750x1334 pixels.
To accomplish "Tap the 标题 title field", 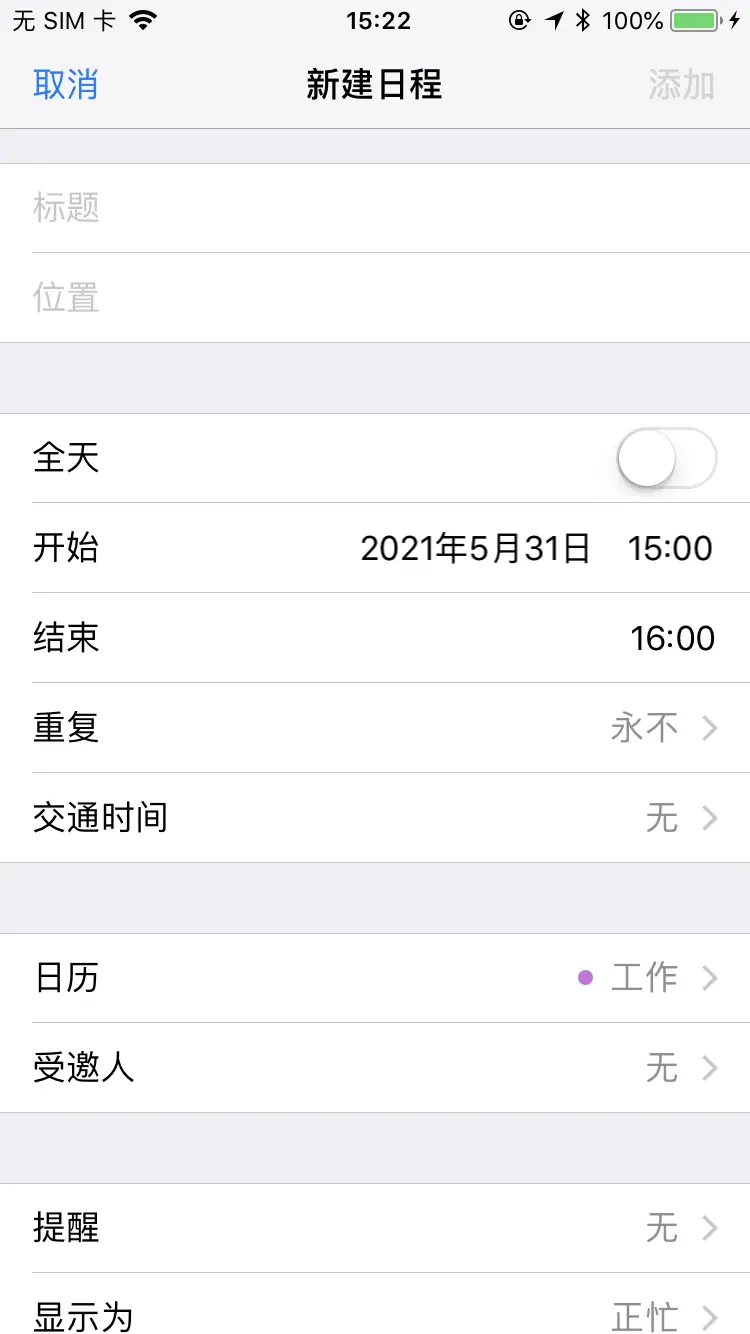I will coord(375,208).
